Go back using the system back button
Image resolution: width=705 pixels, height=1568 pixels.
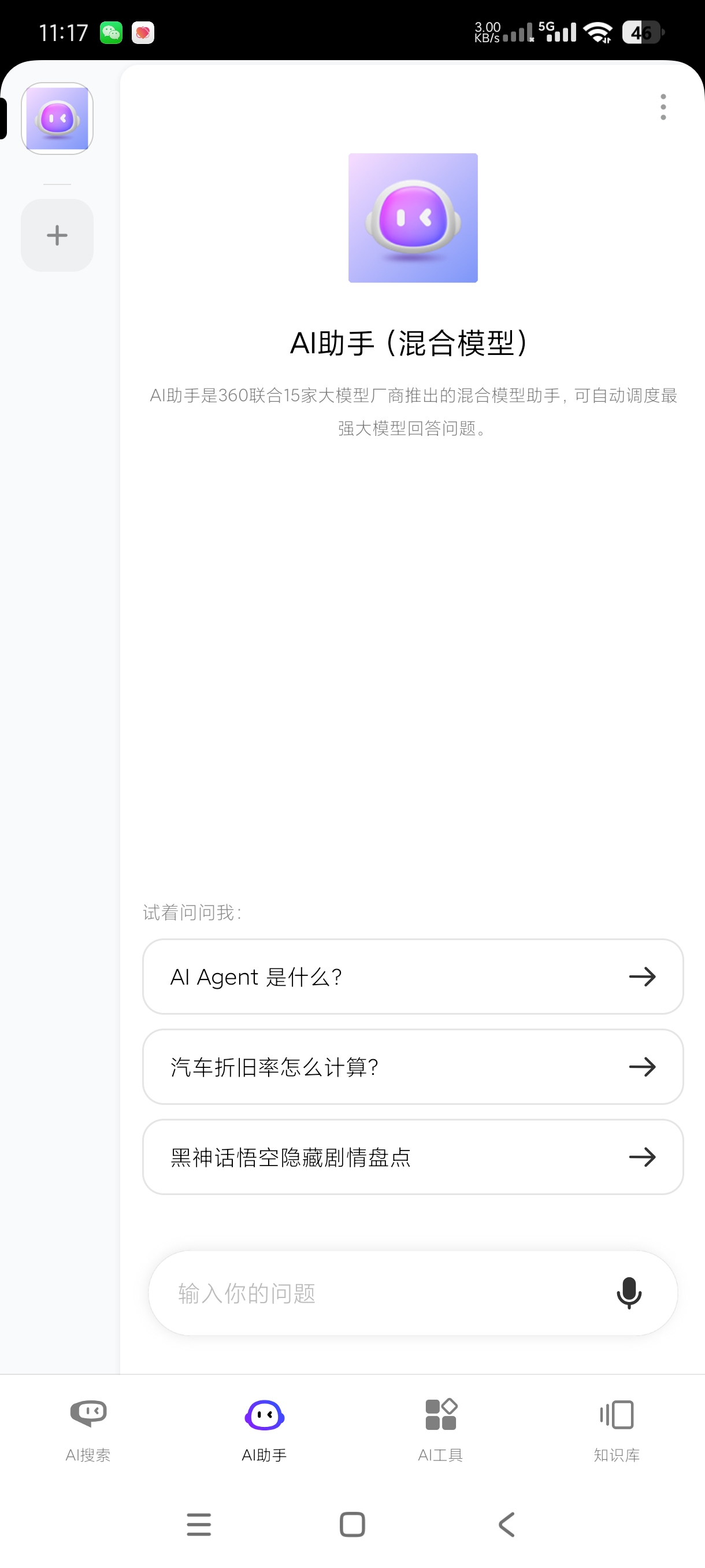[x=506, y=1524]
